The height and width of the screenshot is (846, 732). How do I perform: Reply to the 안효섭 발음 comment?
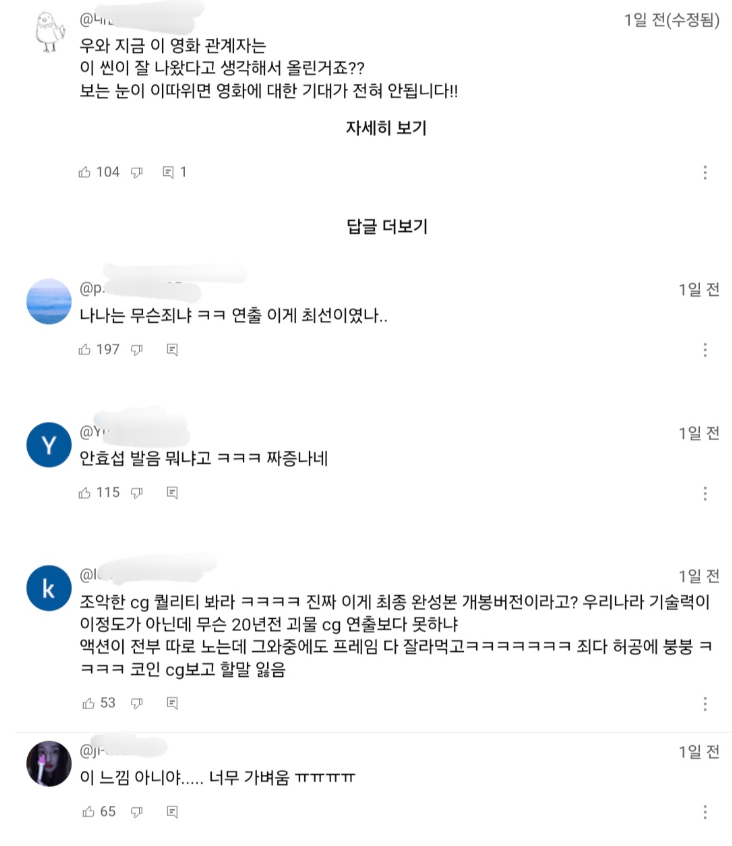[x=172, y=493]
